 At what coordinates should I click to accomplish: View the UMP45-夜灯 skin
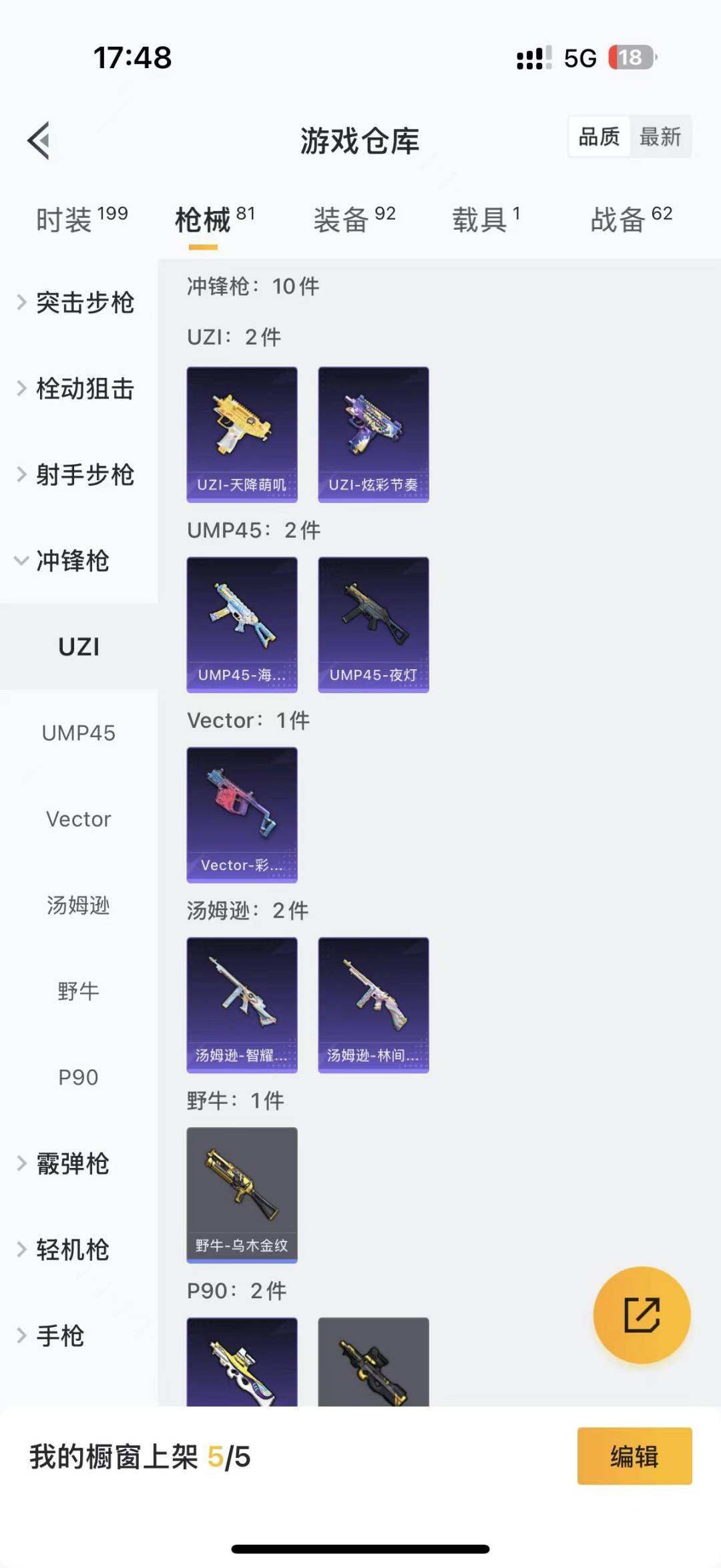point(373,624)
